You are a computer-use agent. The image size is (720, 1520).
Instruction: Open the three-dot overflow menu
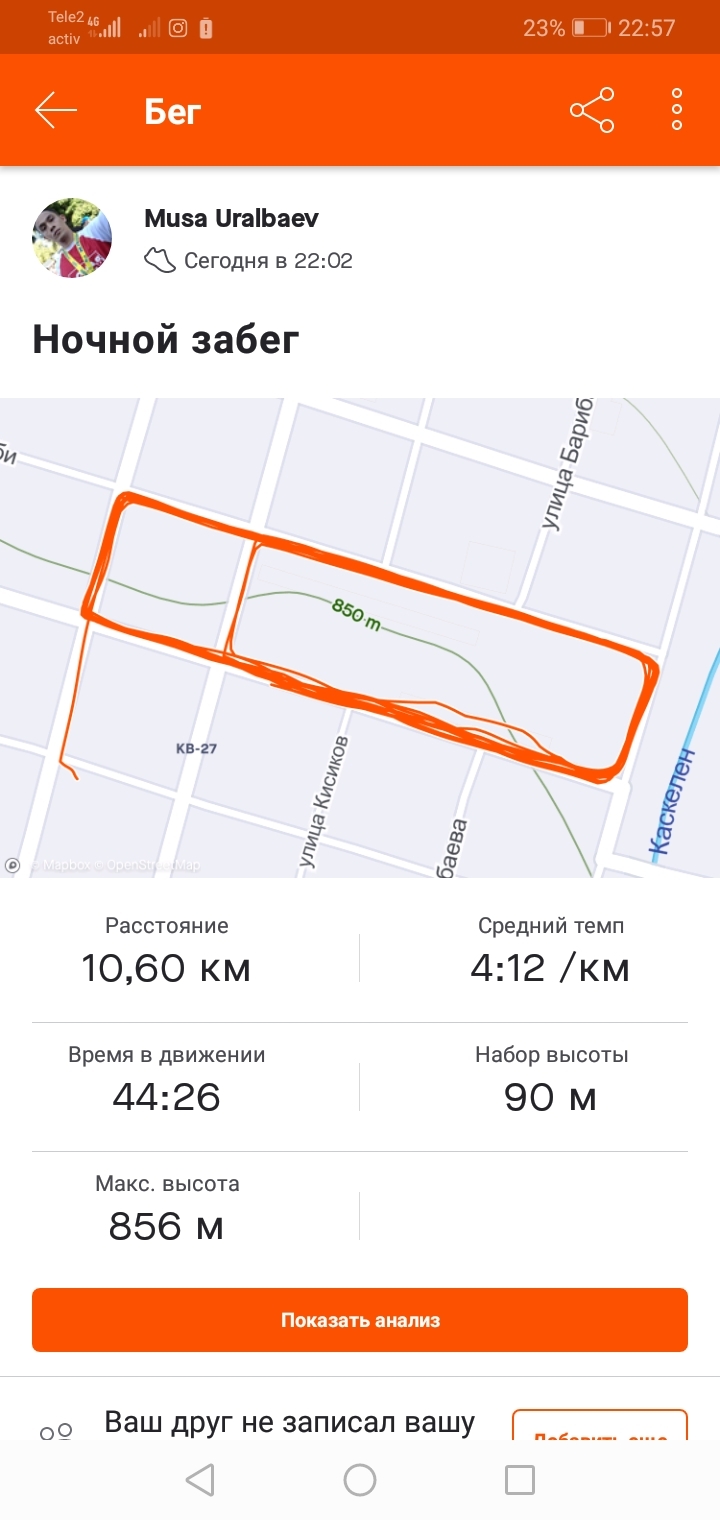677,110
